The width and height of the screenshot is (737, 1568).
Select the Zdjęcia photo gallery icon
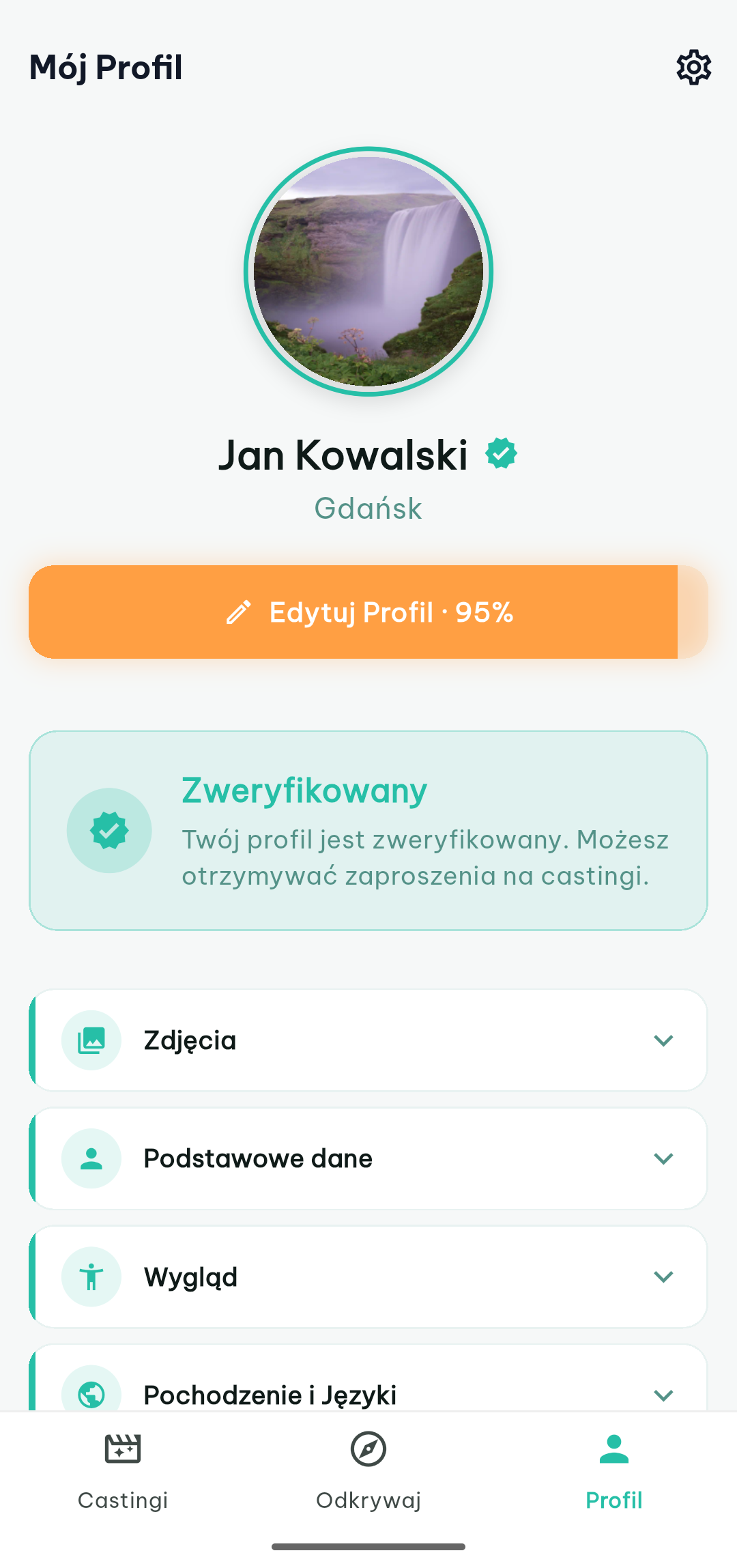91,1040
